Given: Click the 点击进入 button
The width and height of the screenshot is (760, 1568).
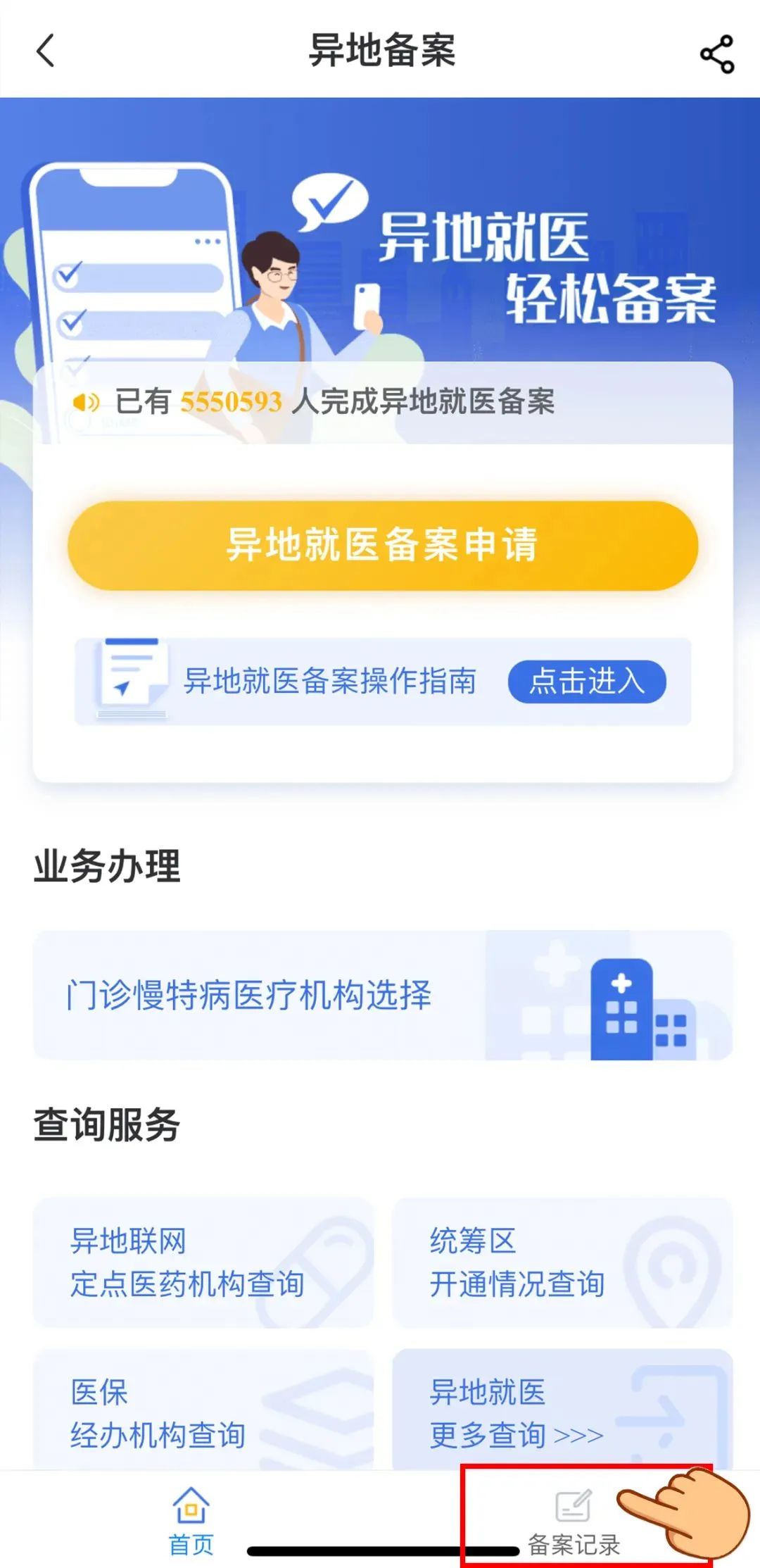Looking at the screenshot, I should pyautogui.click(x=588, y=681).
